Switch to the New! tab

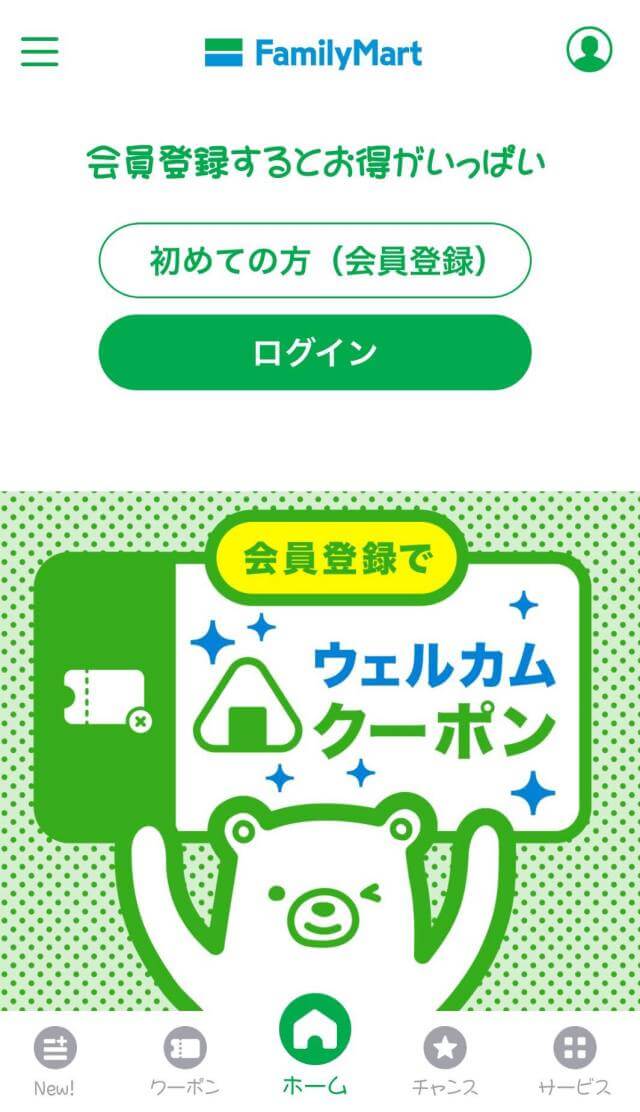pos(55,1060)
